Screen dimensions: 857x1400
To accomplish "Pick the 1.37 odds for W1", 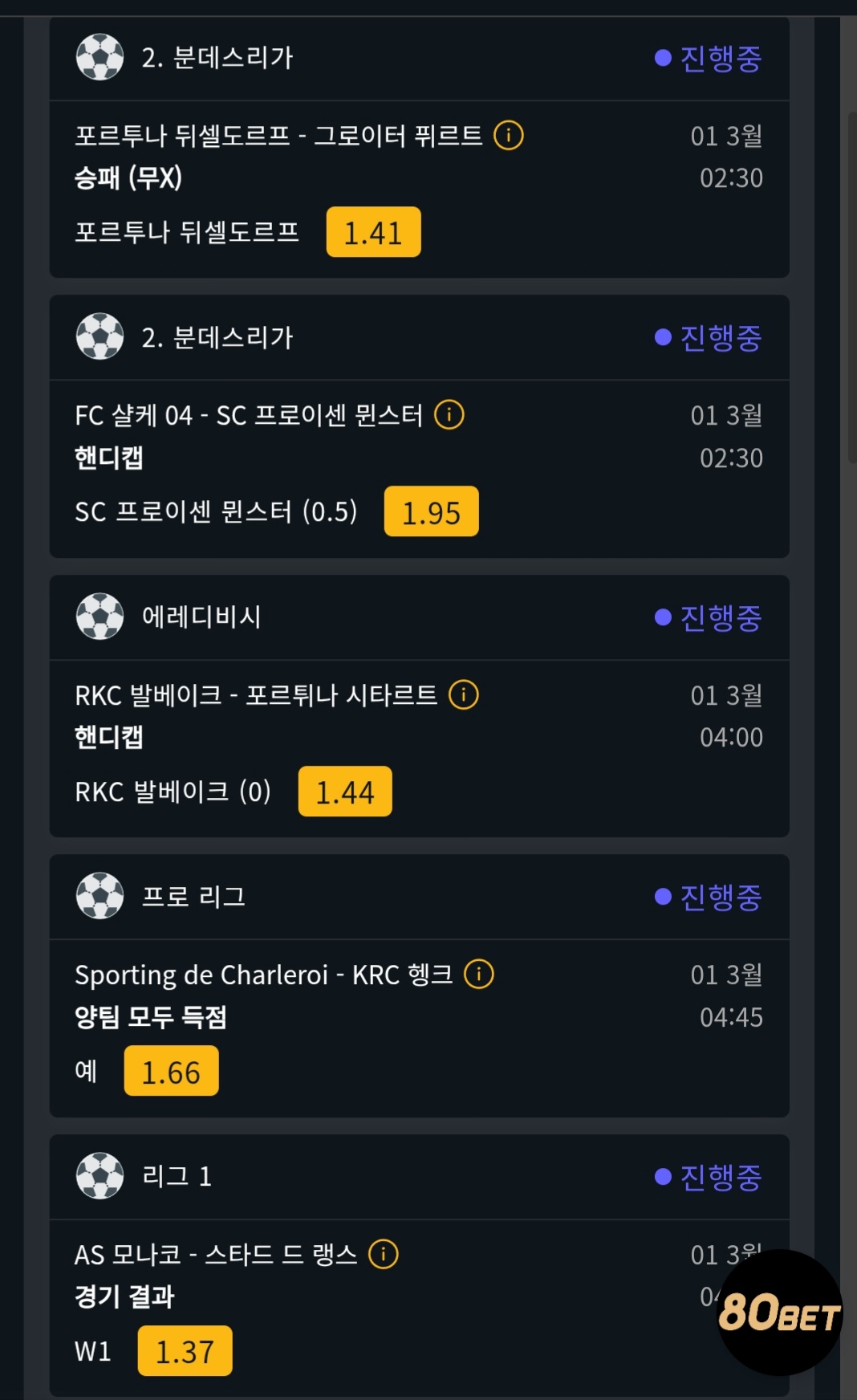I will click(185, 1351).
